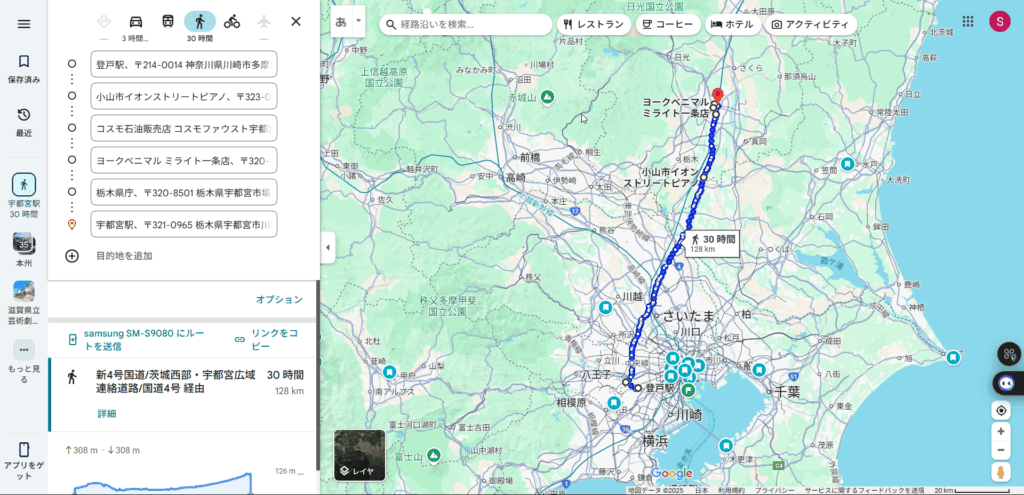Open レイヤ layers switcher
1024x495 pixels.
358,455
